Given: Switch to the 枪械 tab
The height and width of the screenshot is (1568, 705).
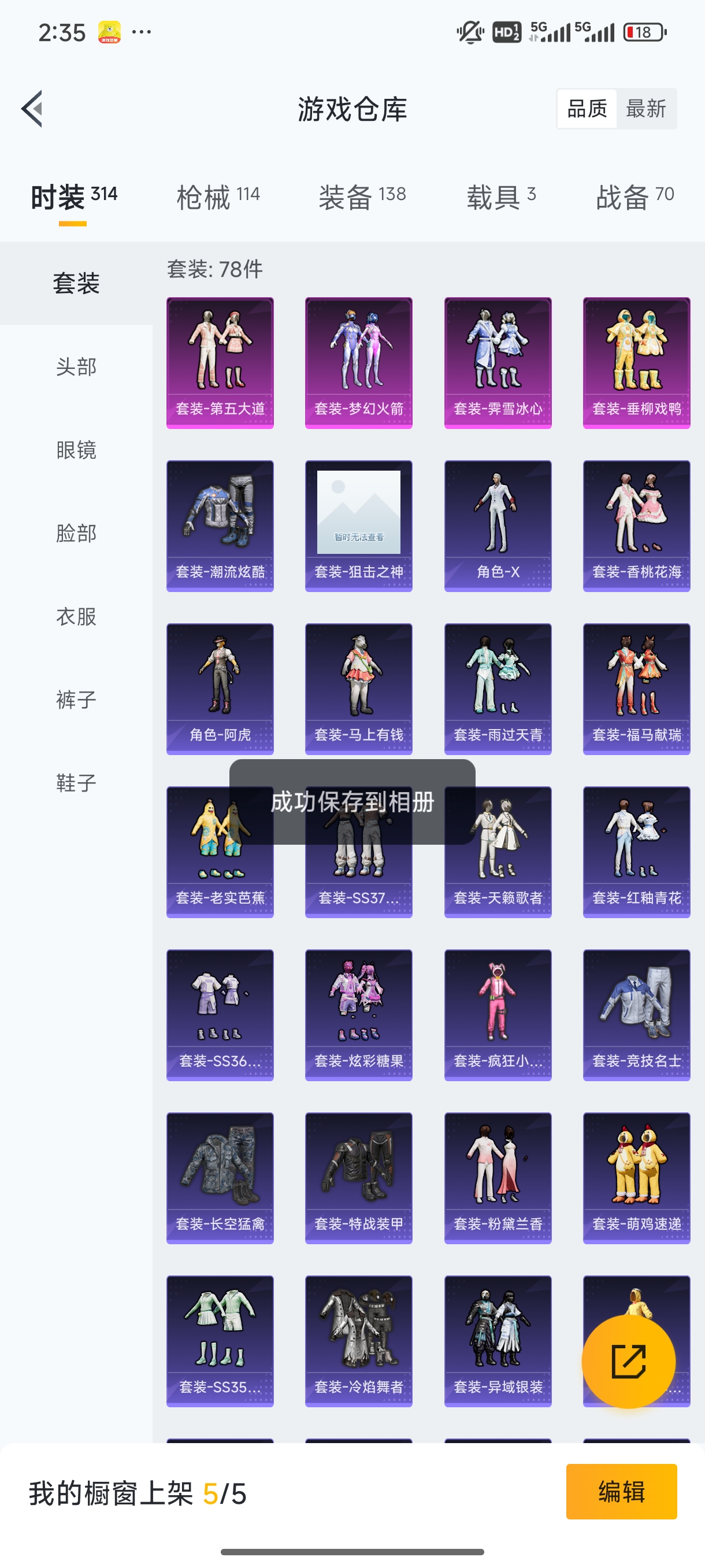Looking at the screenshot, I should coord(218,197).
